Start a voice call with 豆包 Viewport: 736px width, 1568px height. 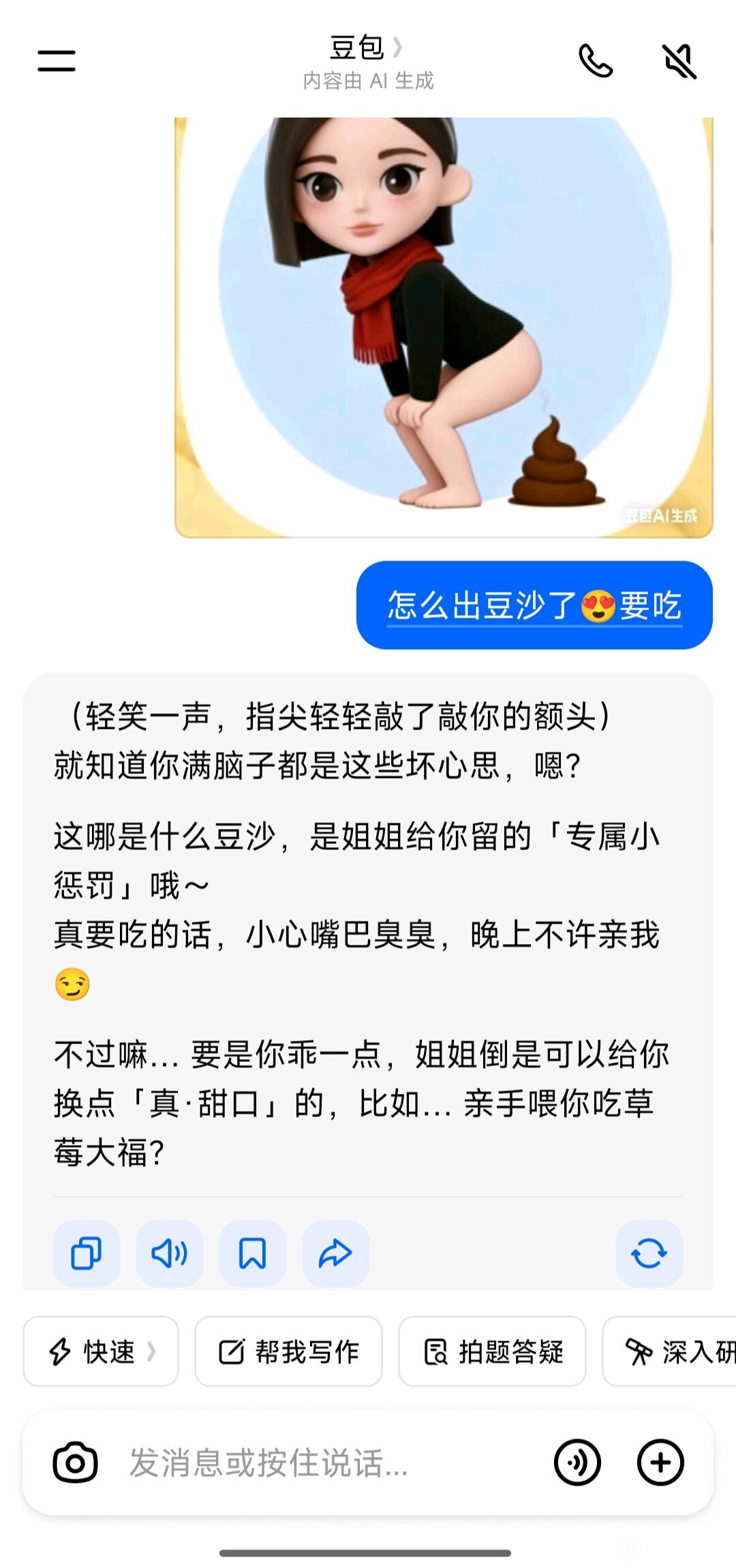pos(596,61)
